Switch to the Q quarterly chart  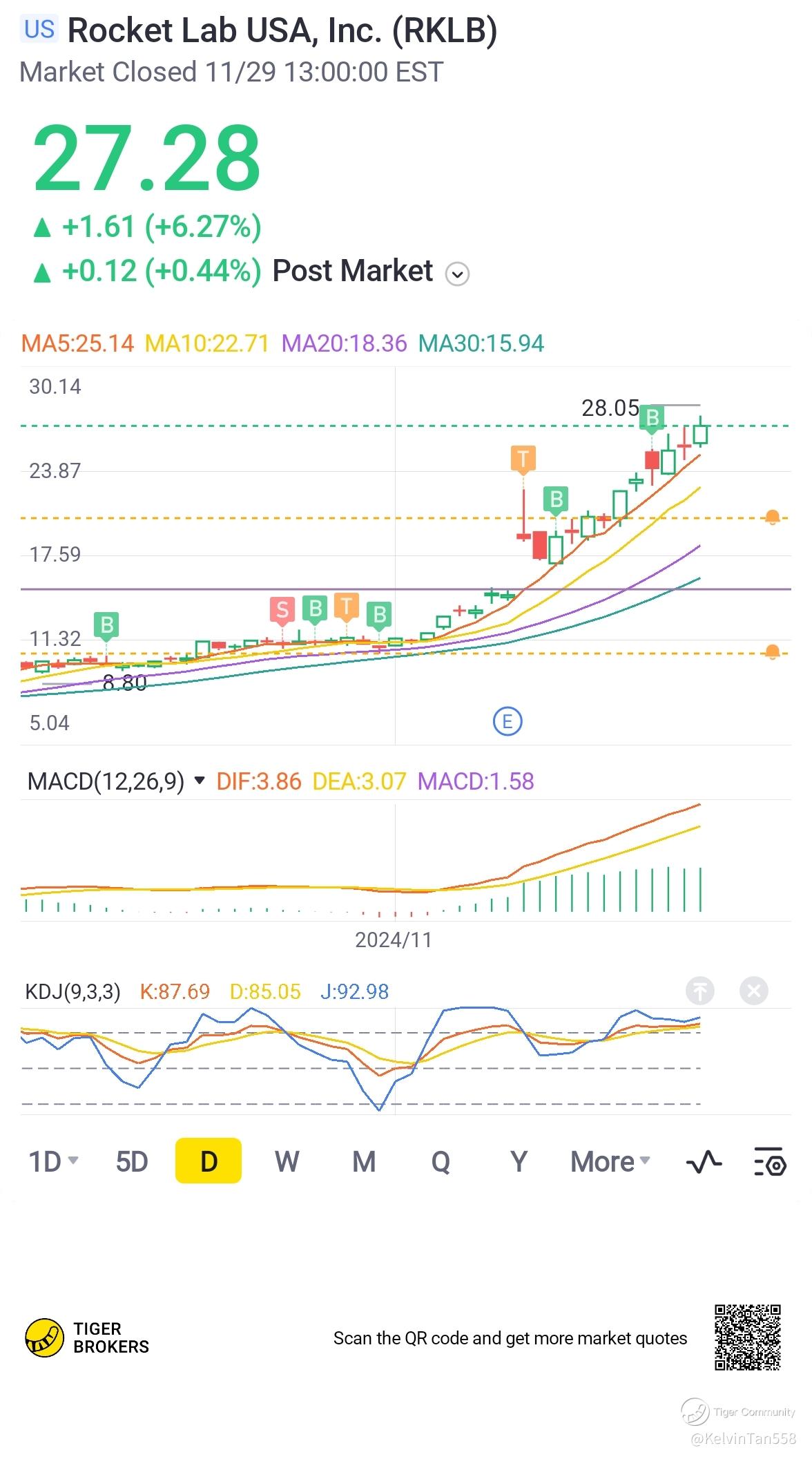[441, 1161]
